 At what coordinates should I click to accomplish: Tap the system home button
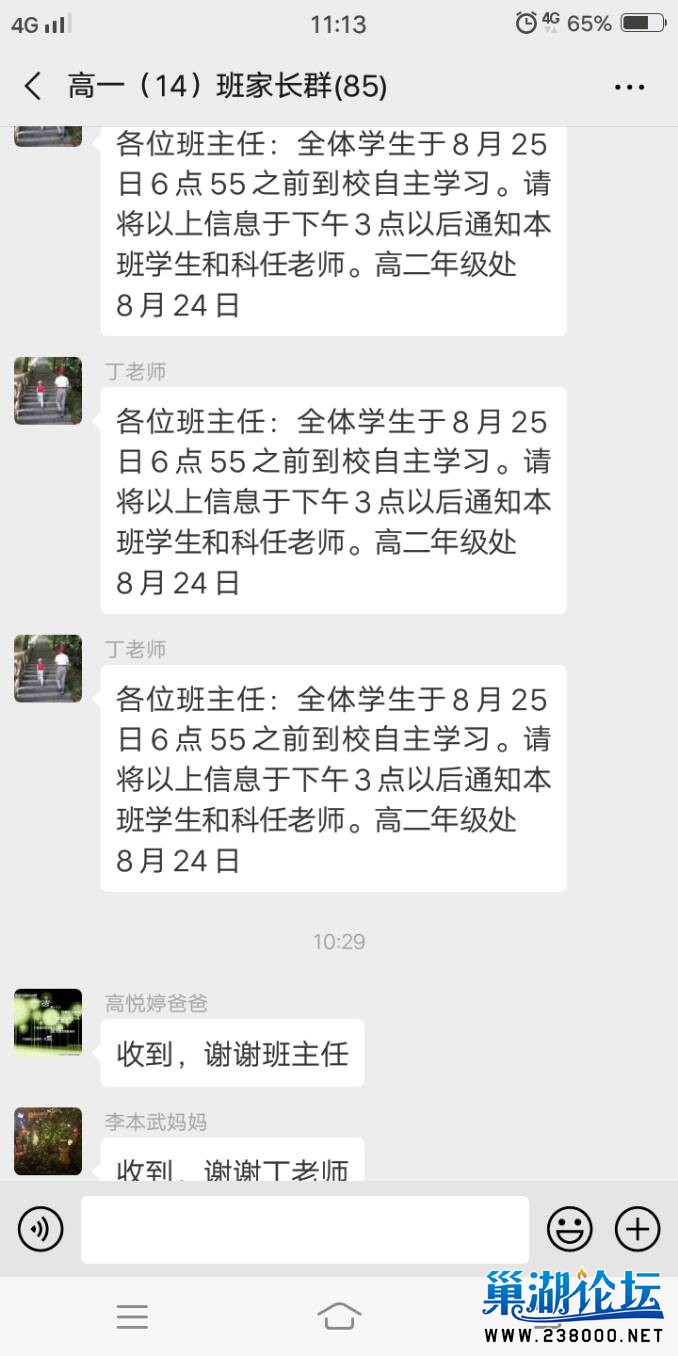pyautogui.click(x=338, y=1316)
